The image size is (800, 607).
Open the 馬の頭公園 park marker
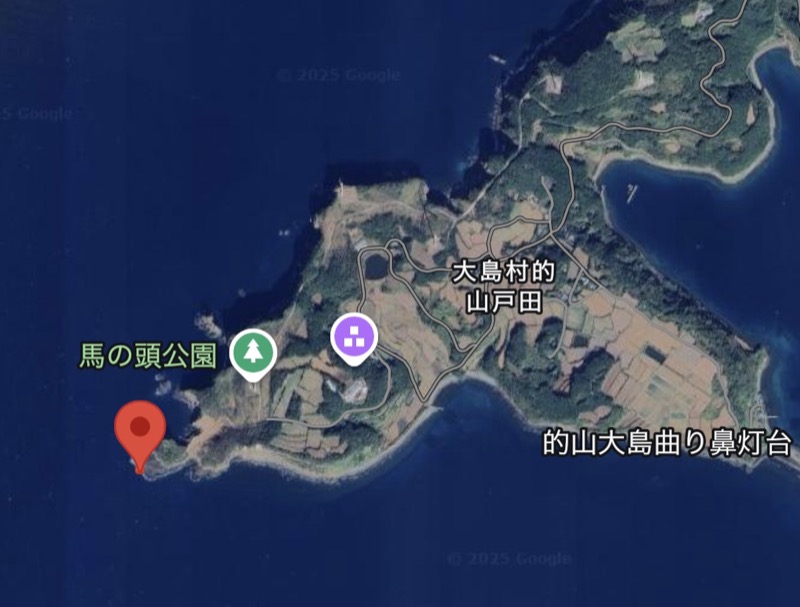pos(254,352)
